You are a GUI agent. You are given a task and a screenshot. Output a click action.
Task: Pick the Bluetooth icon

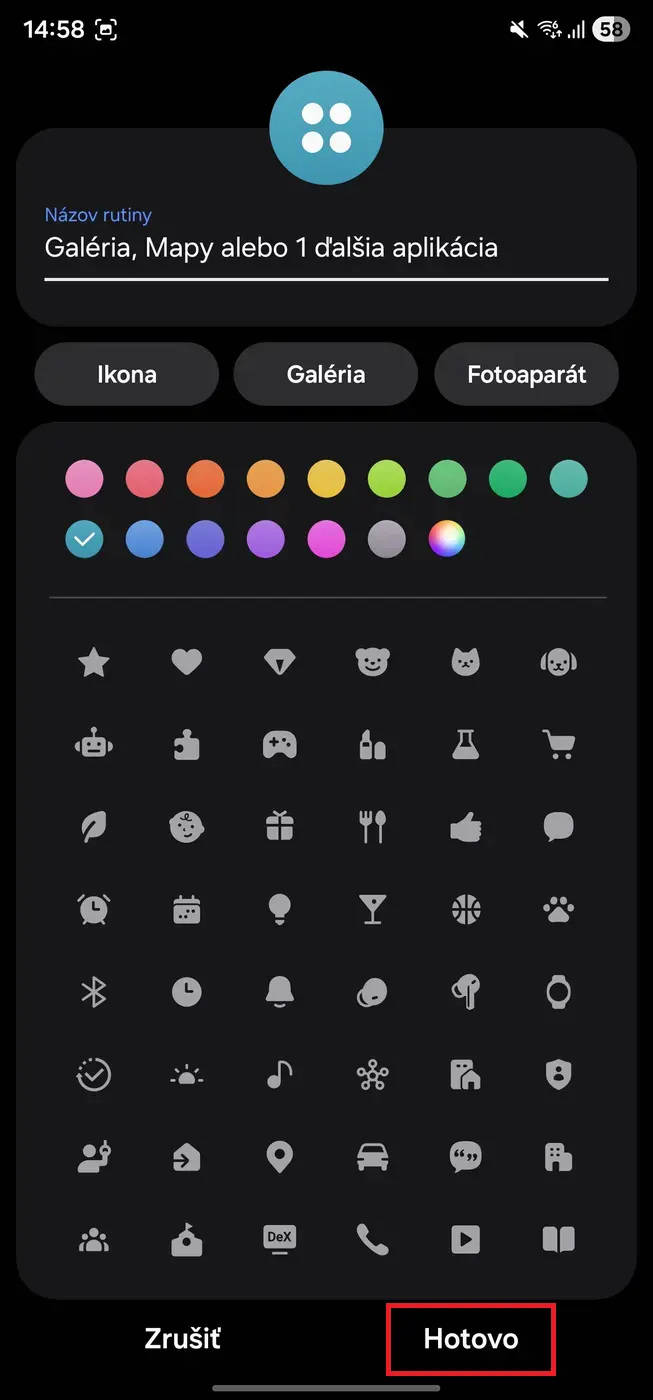click(x=94, y=992)
